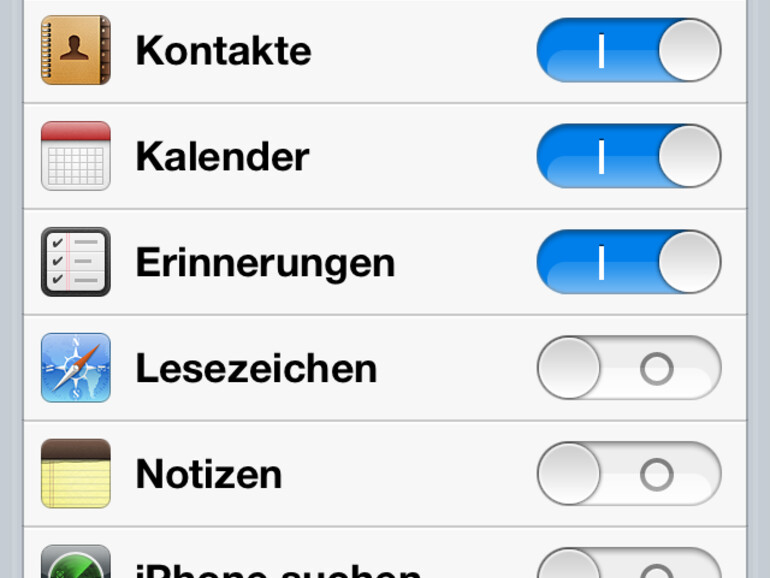The image size is (770, 578).
Task: Turn off the Kontakte switch
Action: tap(628, 50)
